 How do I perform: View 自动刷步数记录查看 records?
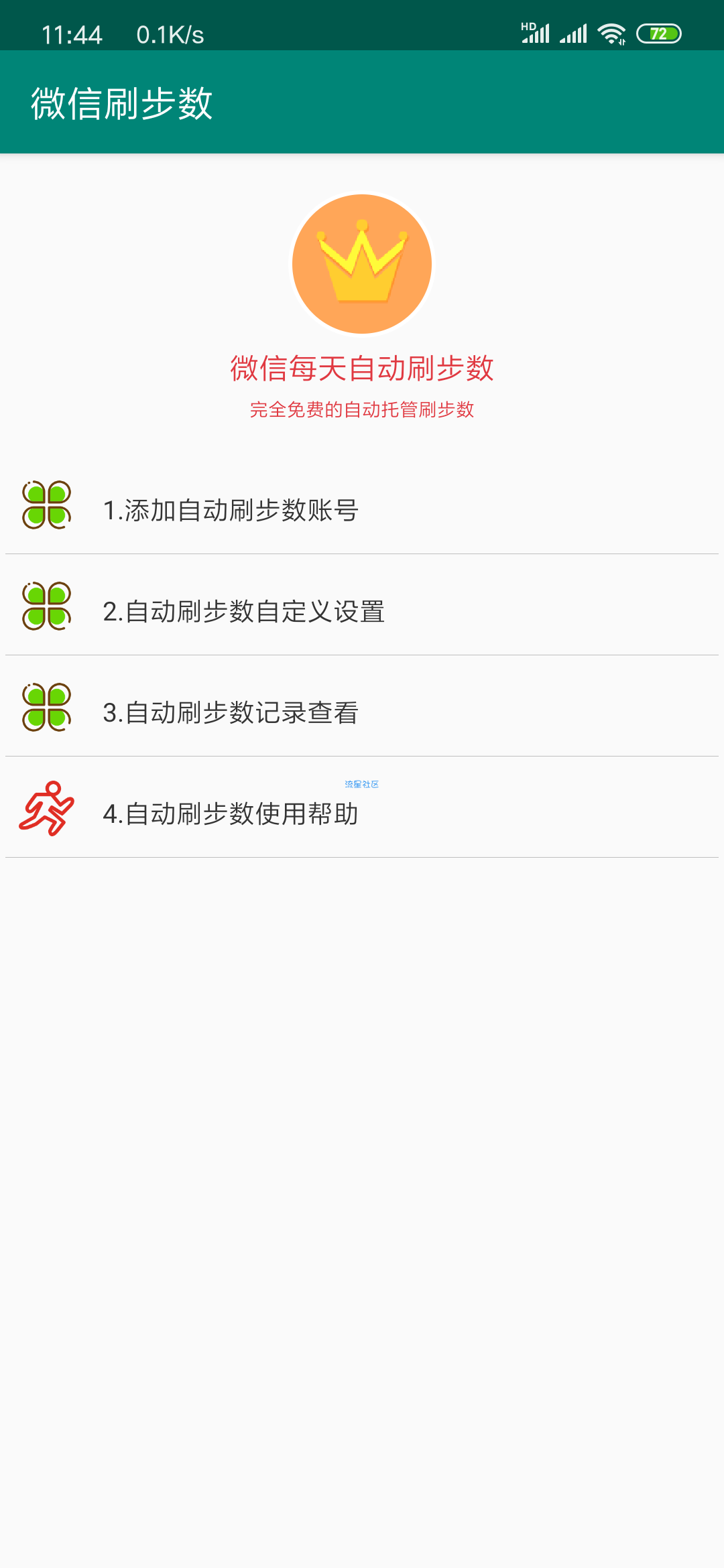[x=362, y=706]
